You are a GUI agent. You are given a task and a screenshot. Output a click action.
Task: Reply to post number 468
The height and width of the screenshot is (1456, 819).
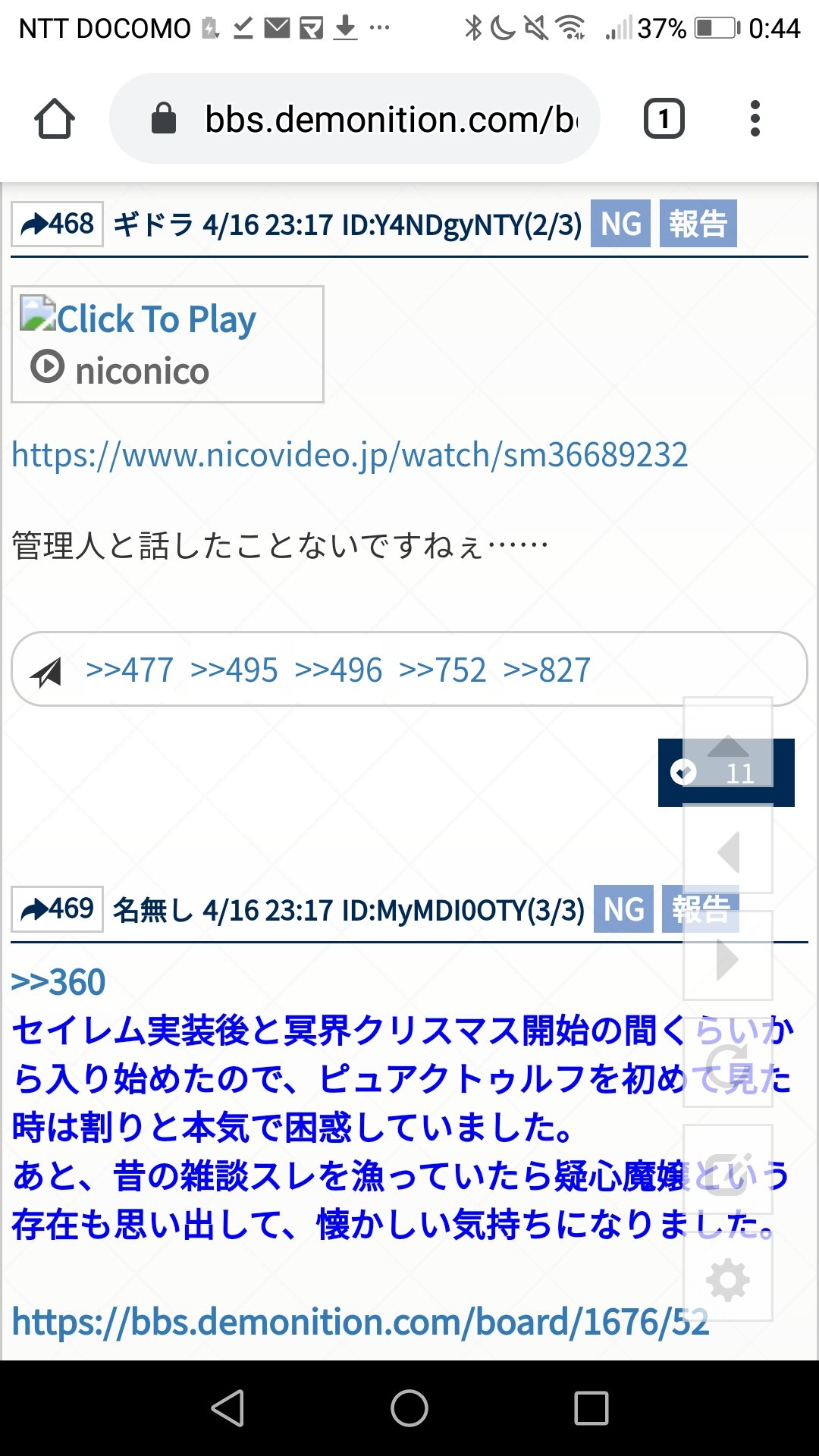coord(58,224)
